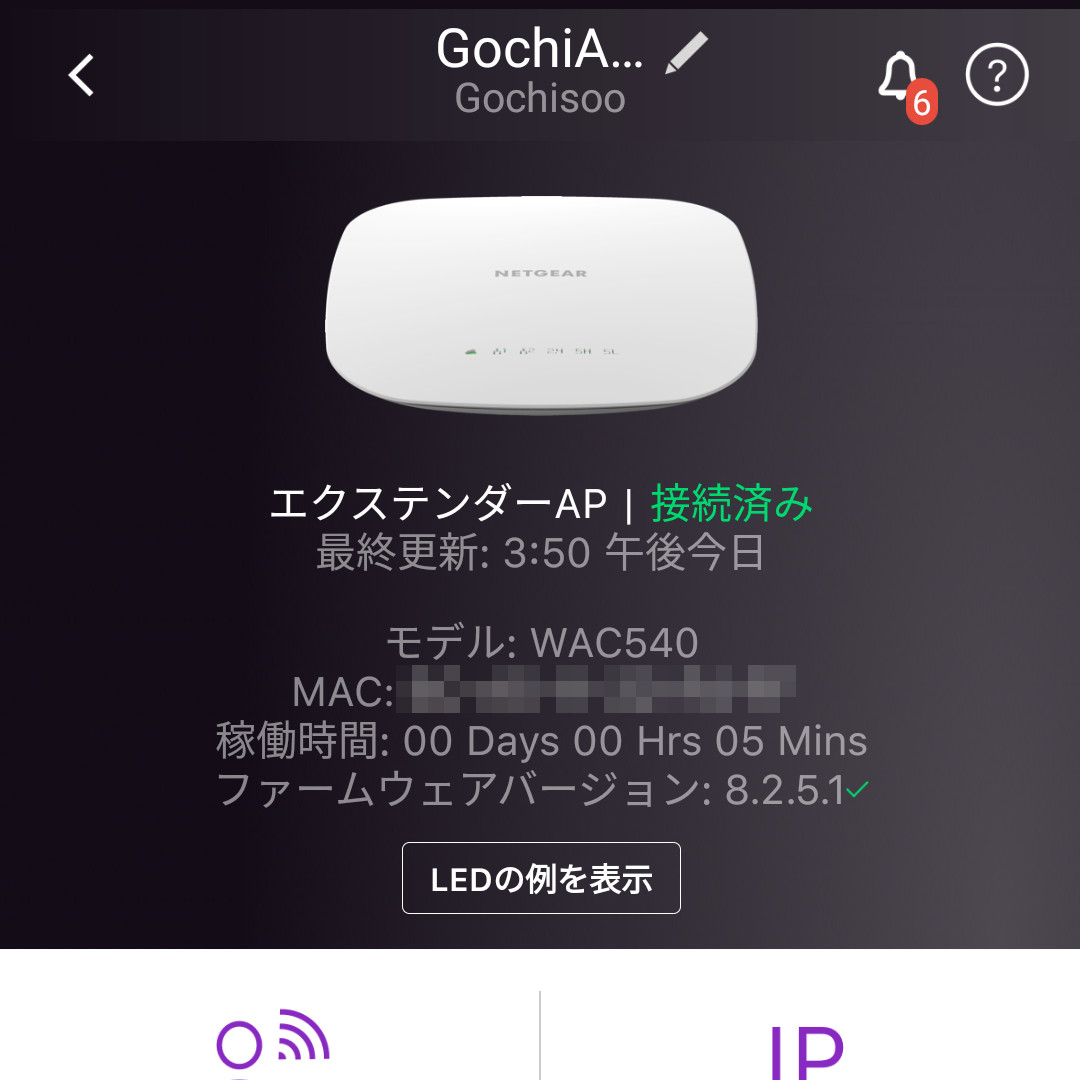Open the notifications bell

click(x=898, y=76)
